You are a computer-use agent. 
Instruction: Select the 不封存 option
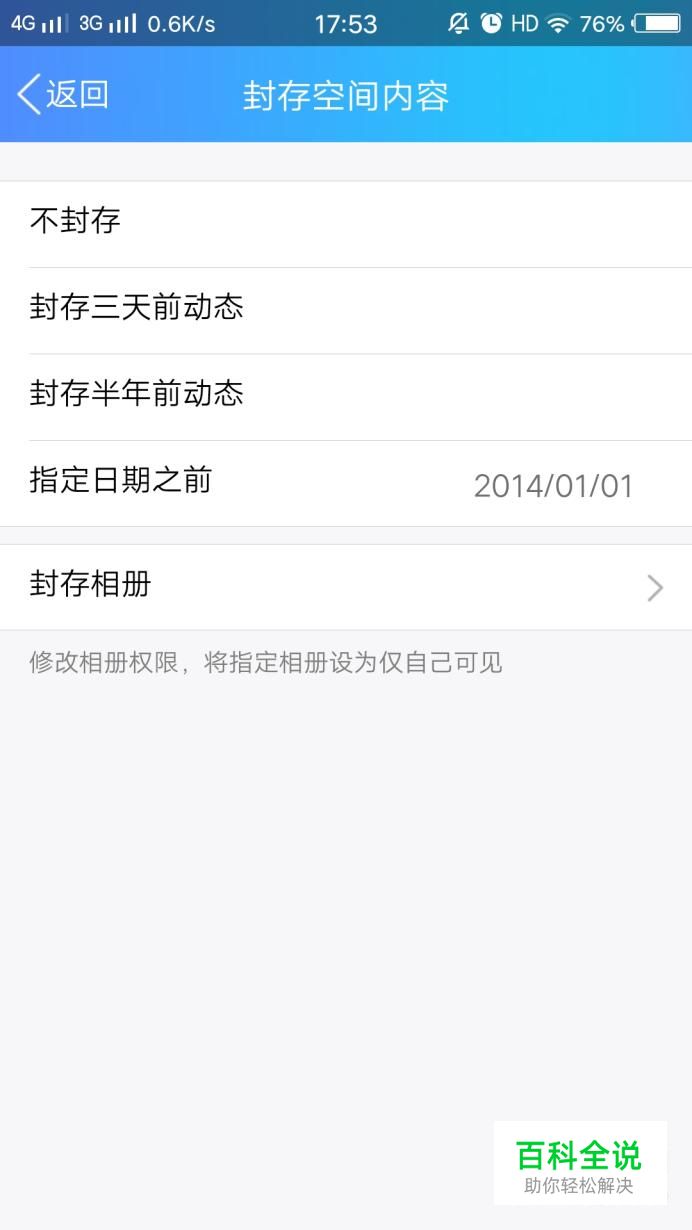tap(346, 224)
